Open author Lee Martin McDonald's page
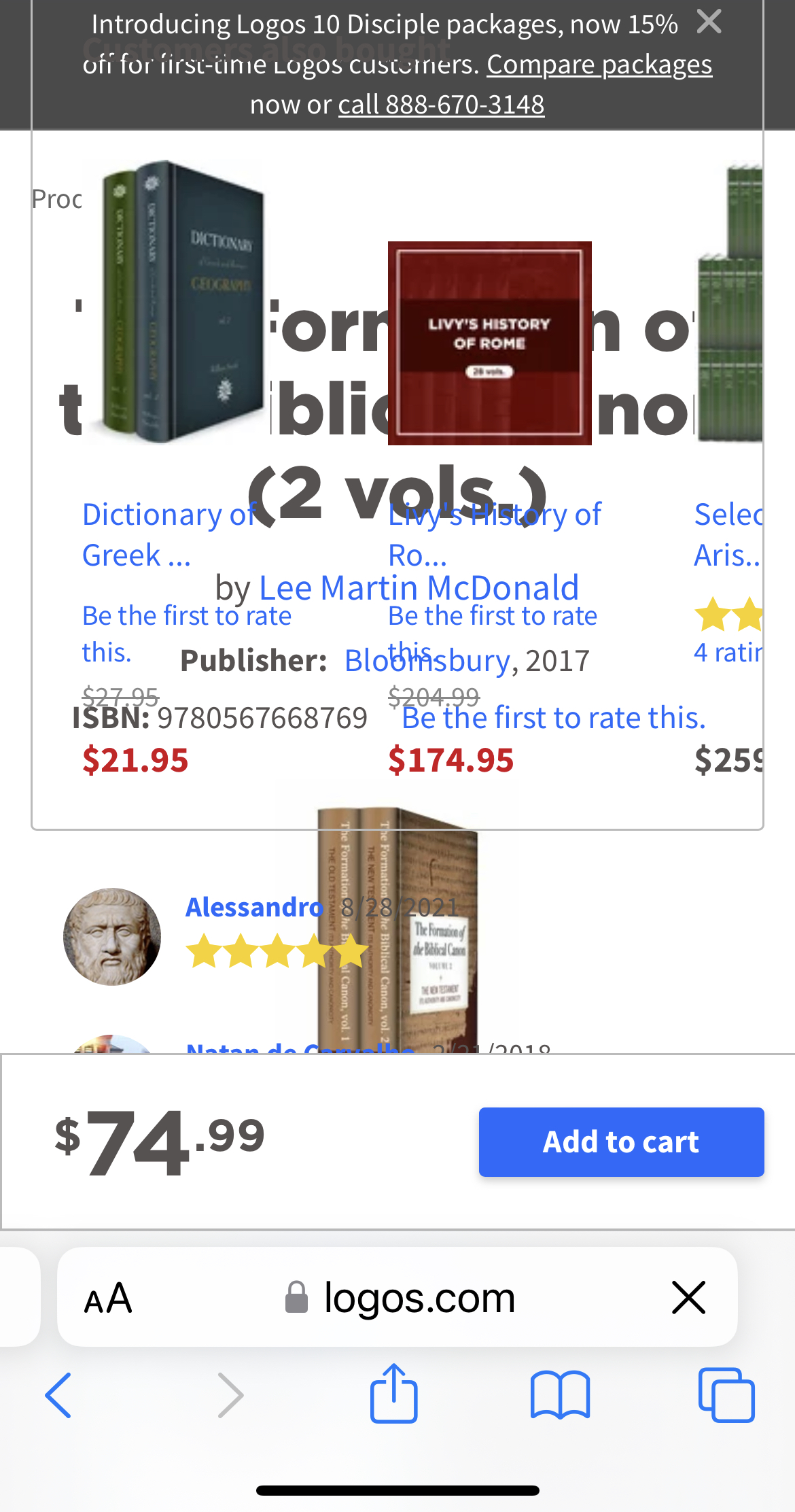Image resolution: width=795 pixels, height=1512 pixels. 419,587
